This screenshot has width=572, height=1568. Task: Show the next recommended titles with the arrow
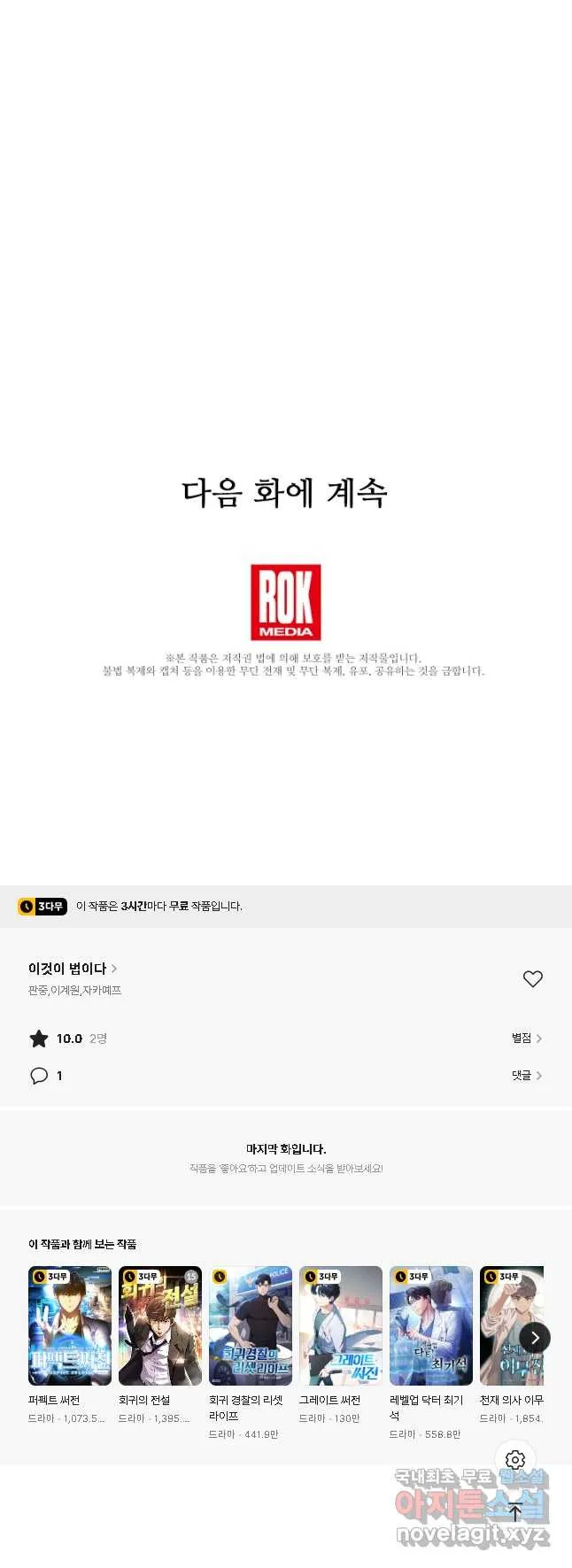(x=534, y=1338)
